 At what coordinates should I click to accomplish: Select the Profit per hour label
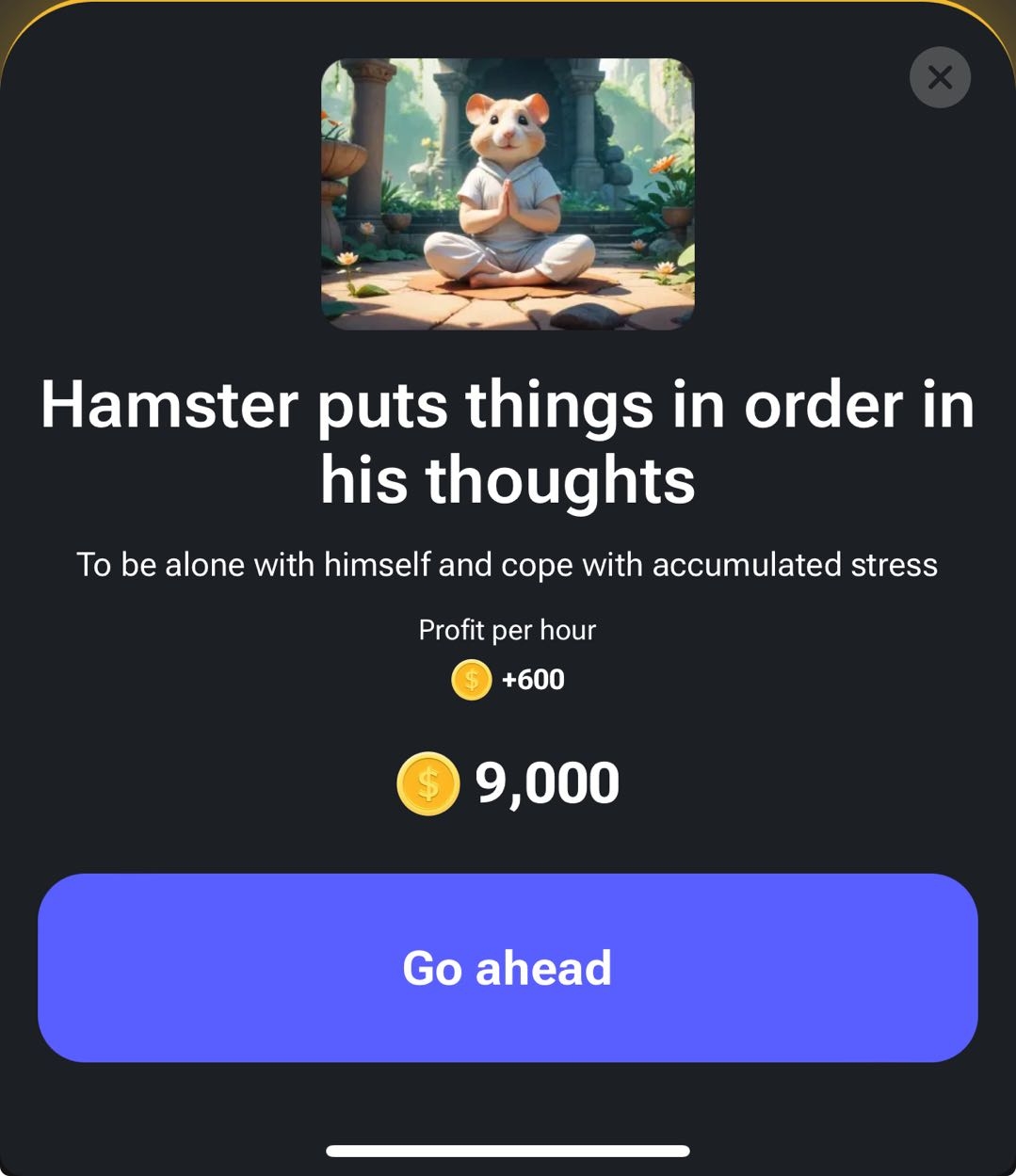[508, 630]
